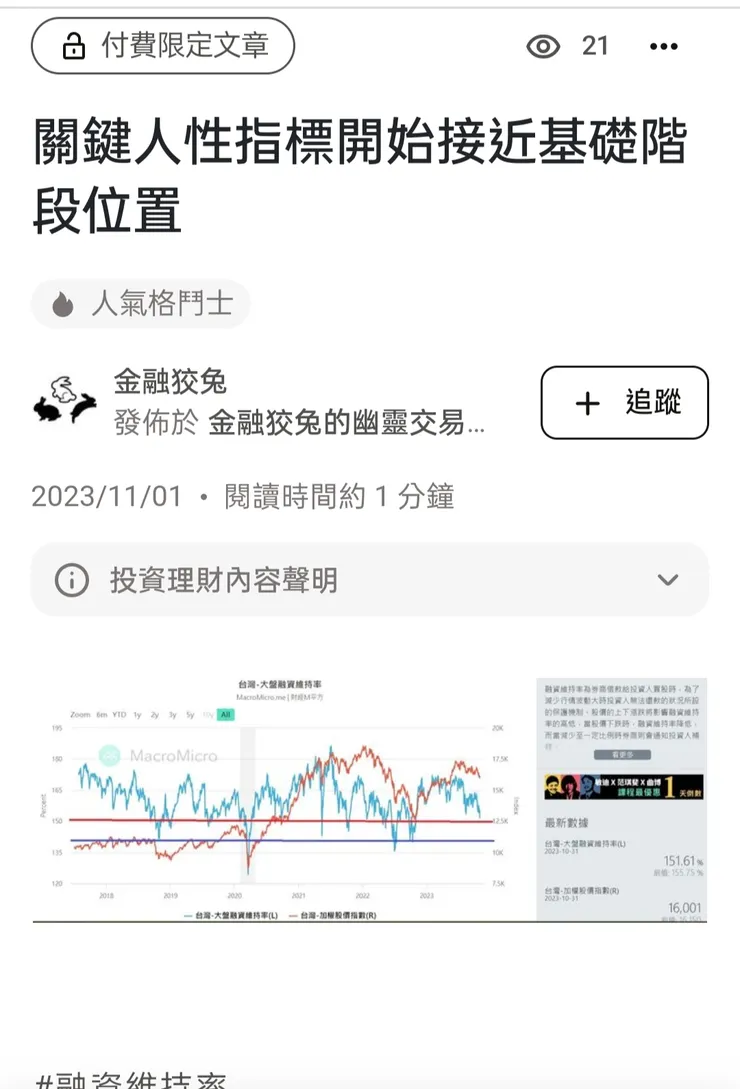Toggle the All range selector button
Screen dimensions: 740x1089
click(x=225, y=714)
